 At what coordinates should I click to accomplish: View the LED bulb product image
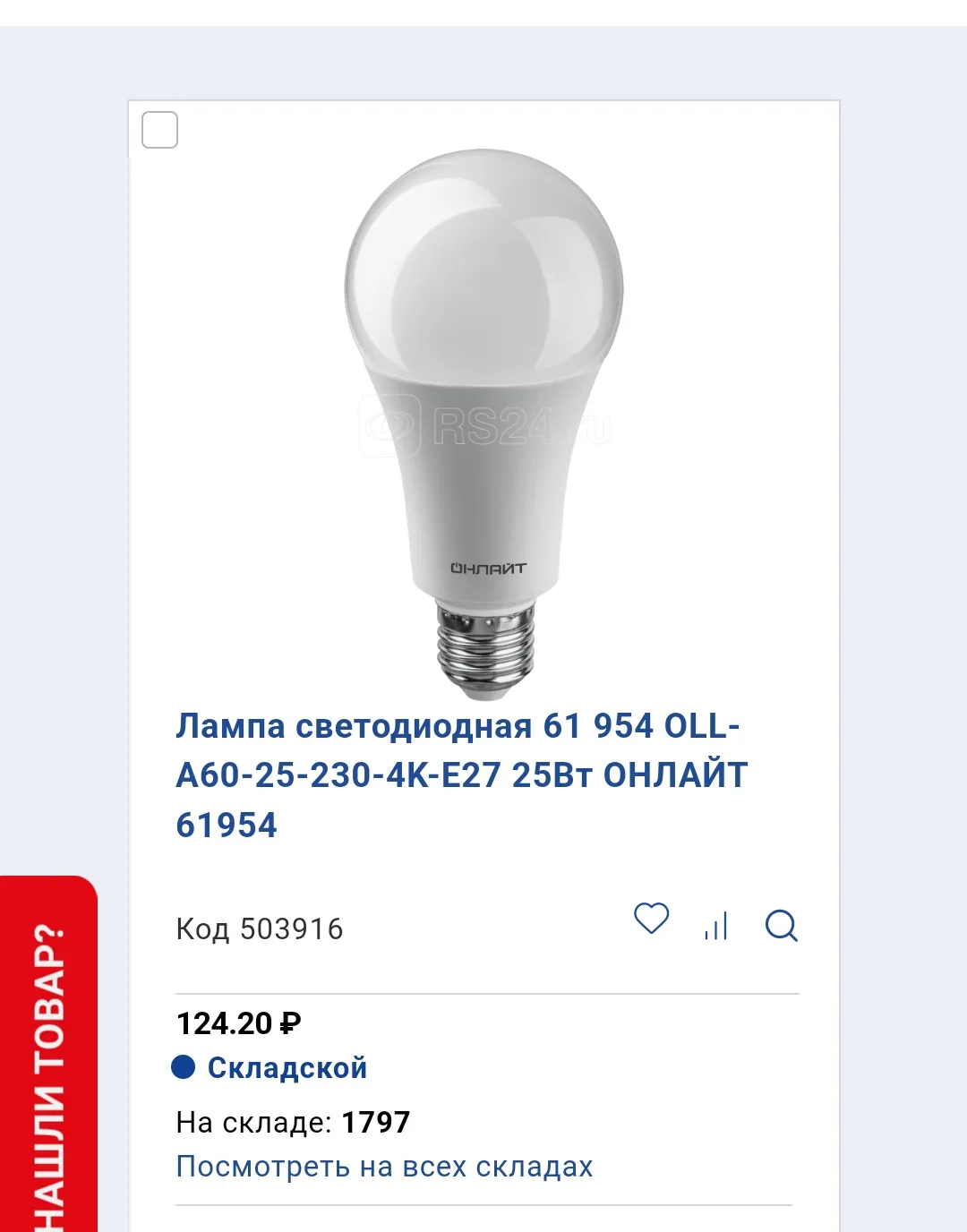pyautogui.click(x=483, y=421)
